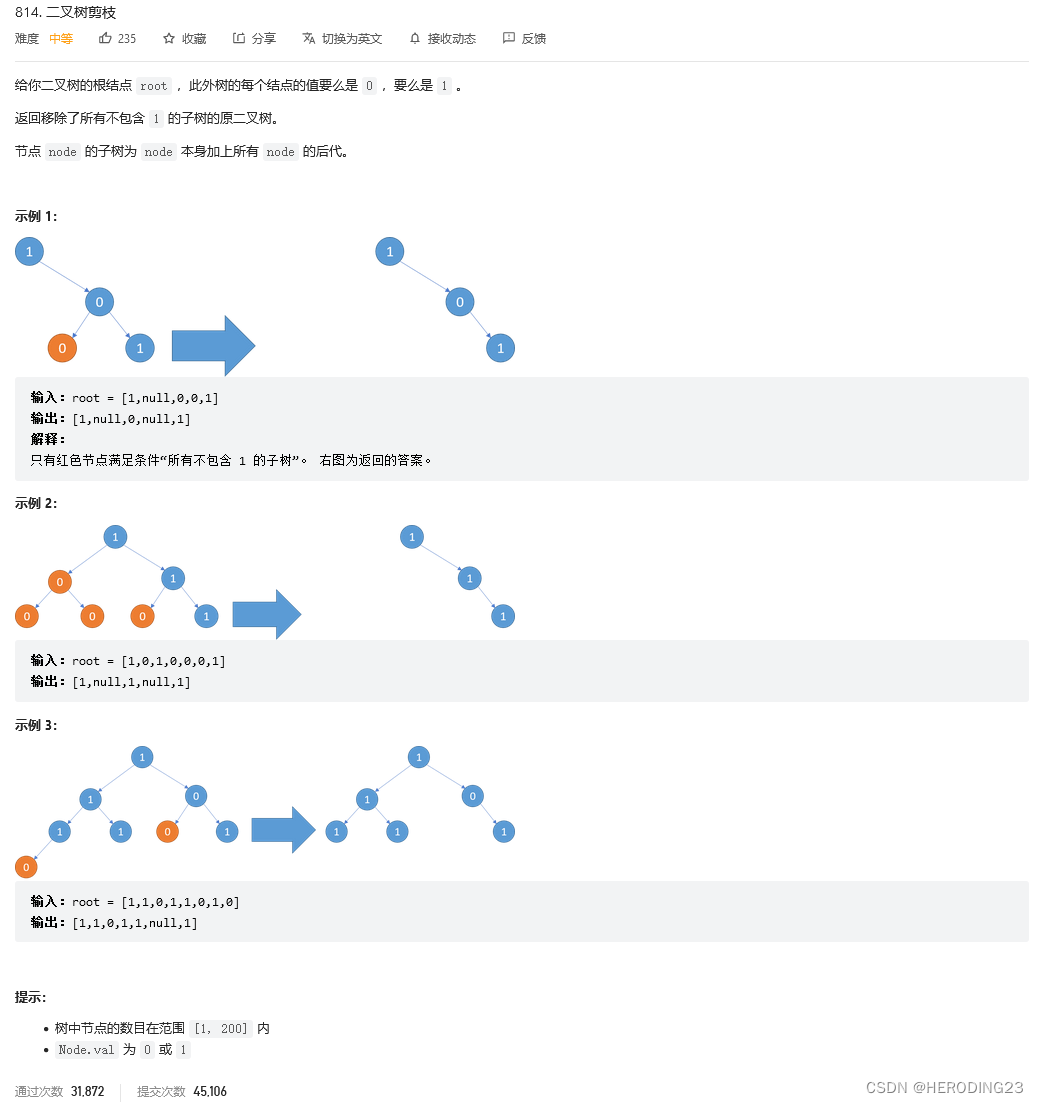Switch description to English via 切换为英文
1038x1103 pixels.
click(342, 39)
